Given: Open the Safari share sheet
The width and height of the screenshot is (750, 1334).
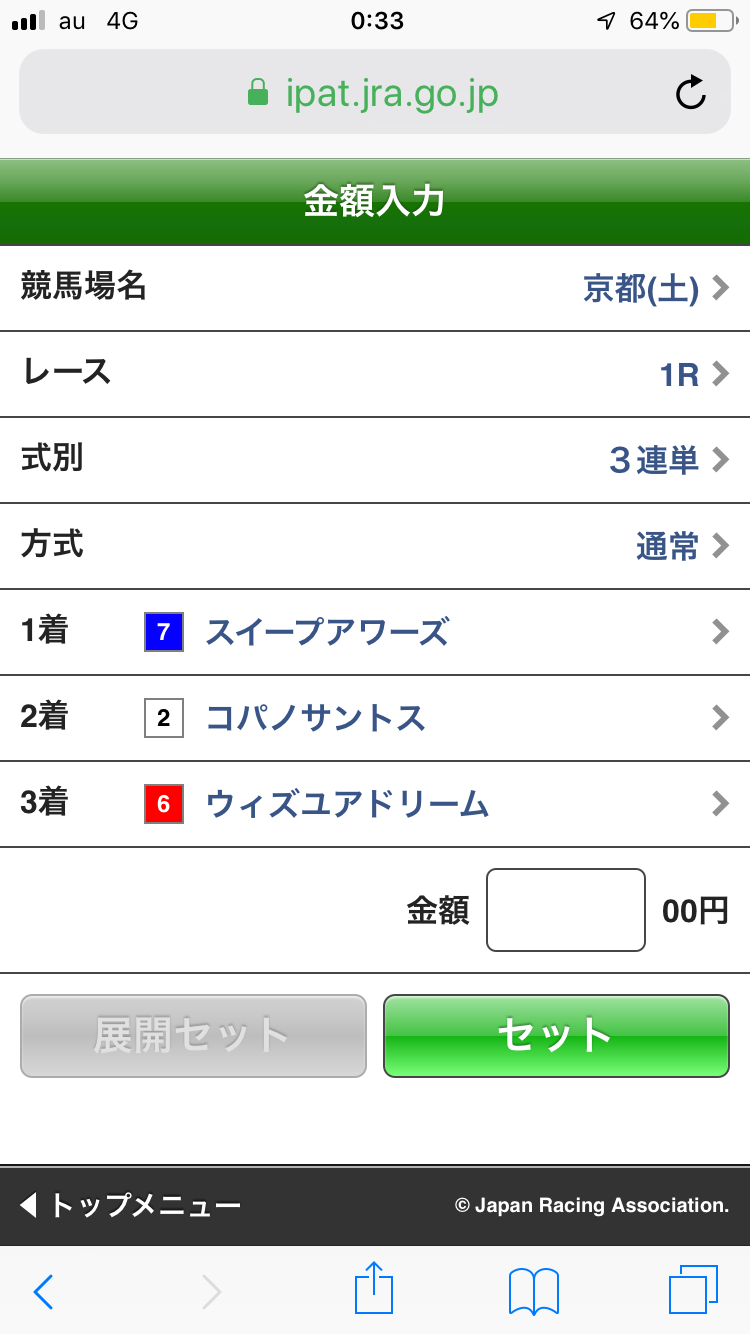Looking at the screenshot, I should (373, 1290).
